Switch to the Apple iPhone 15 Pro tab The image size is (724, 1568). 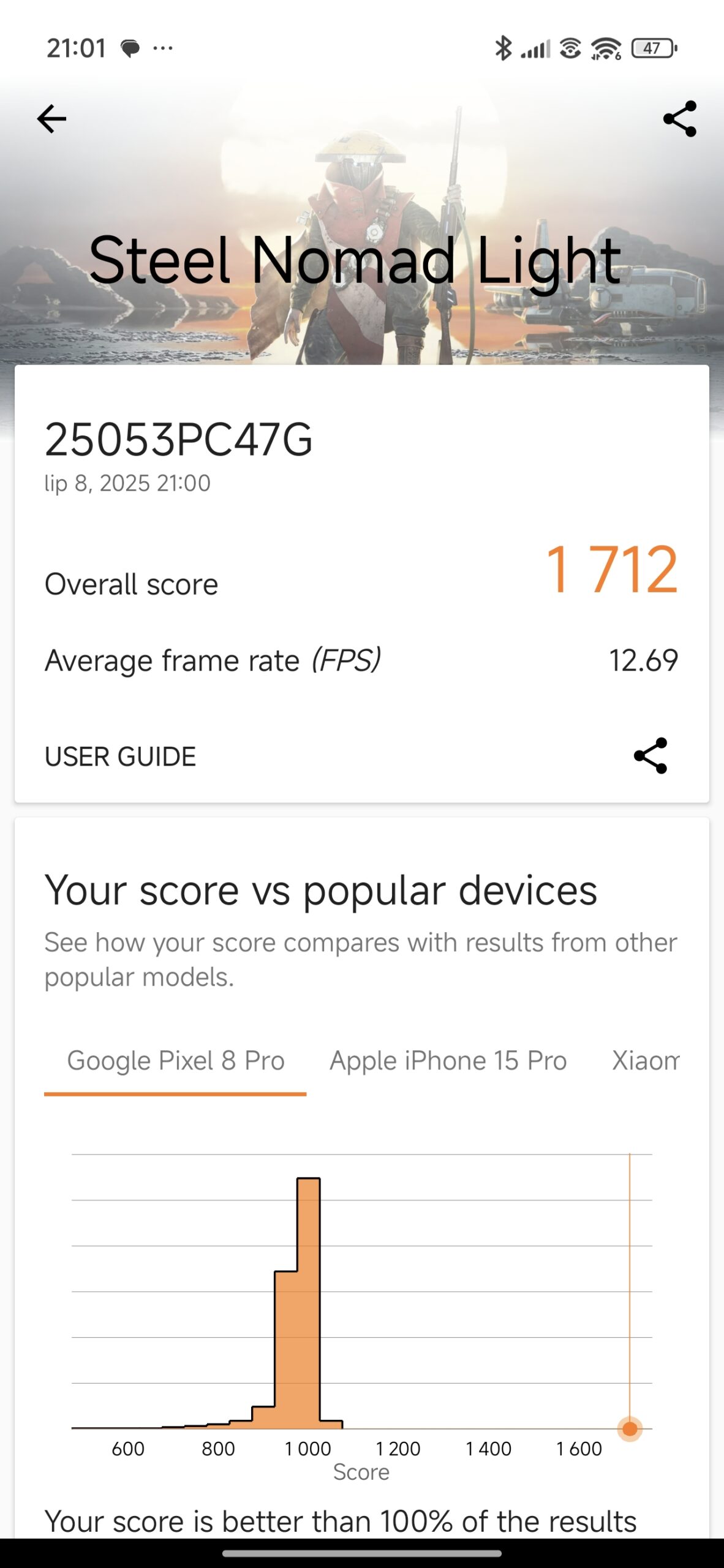[448, 1061]
